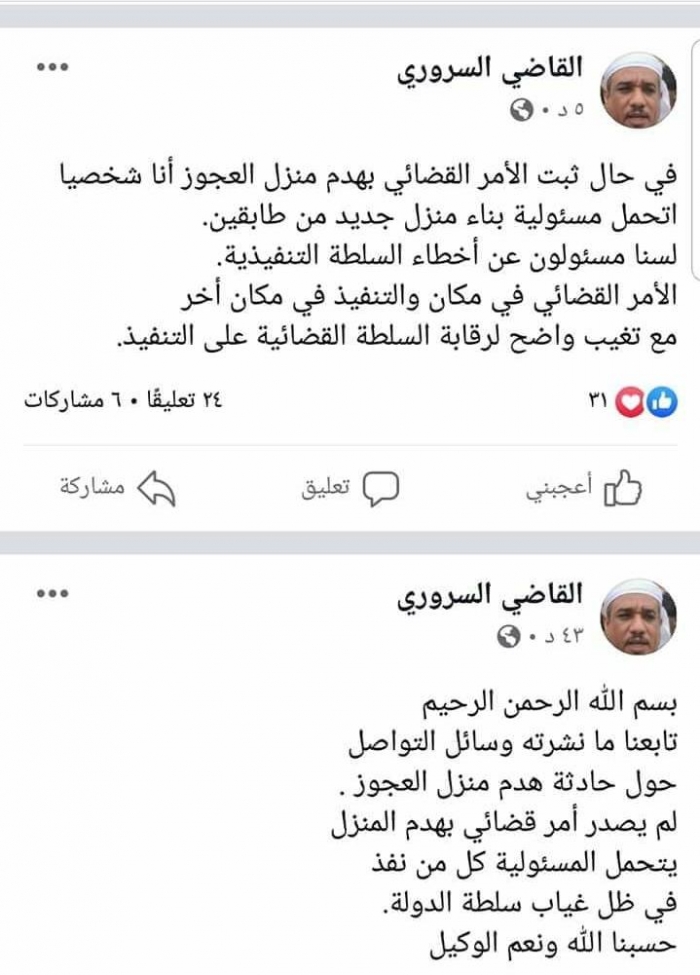This screenshot has width=700, height=975.
Task: Share the post via مشاركة
Action: [x=118, y=488]
